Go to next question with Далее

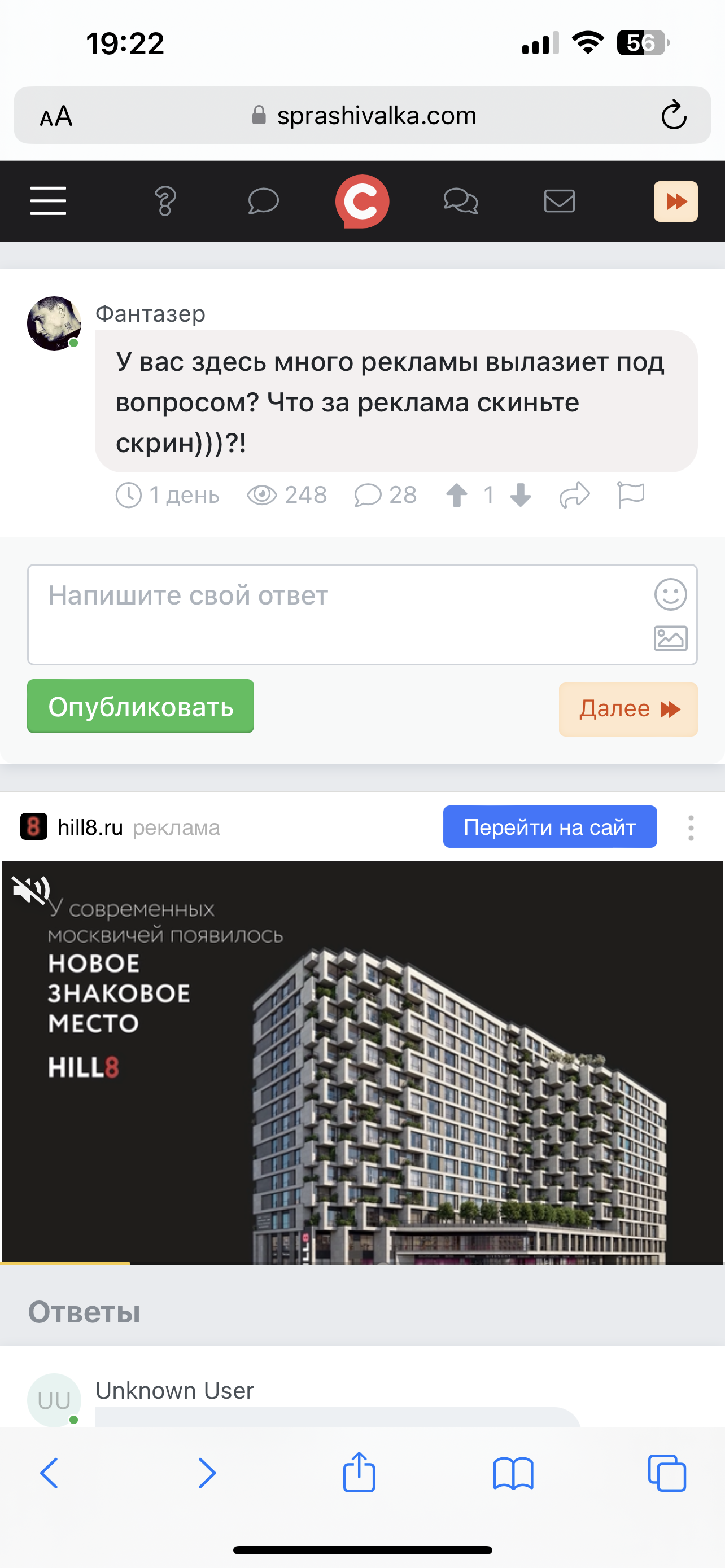click(x=628, y=709)
